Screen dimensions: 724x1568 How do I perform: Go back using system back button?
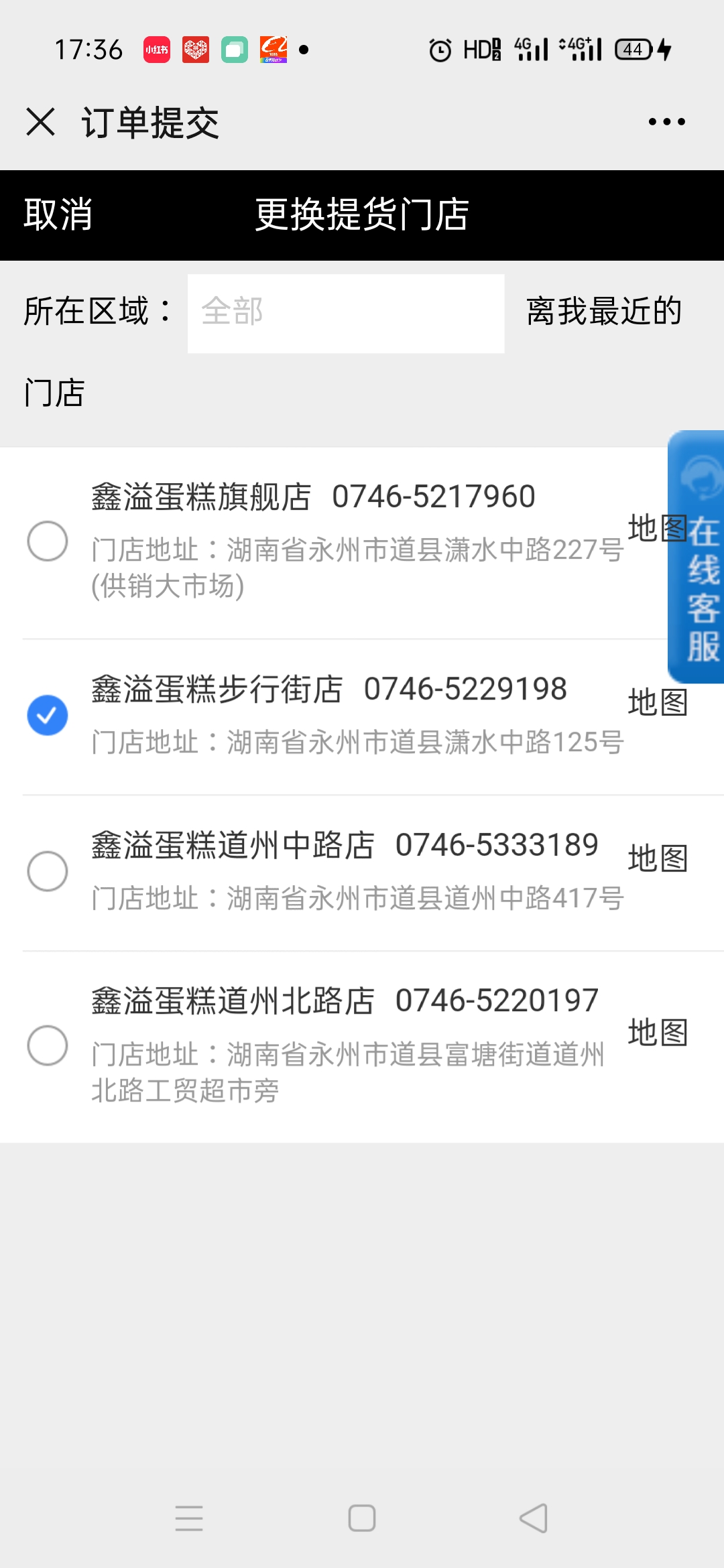point(534,1518)
